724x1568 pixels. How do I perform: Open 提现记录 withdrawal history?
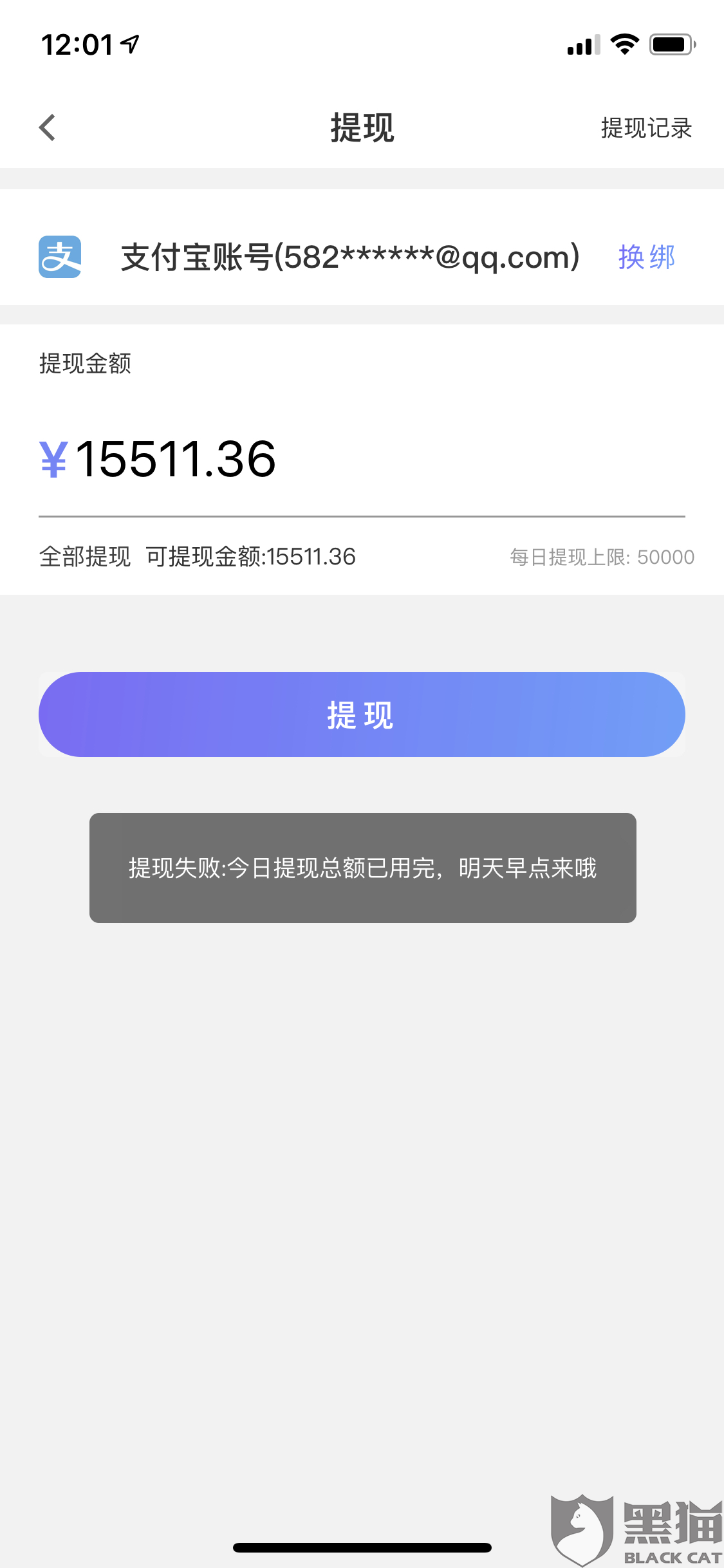pos(646,128)
